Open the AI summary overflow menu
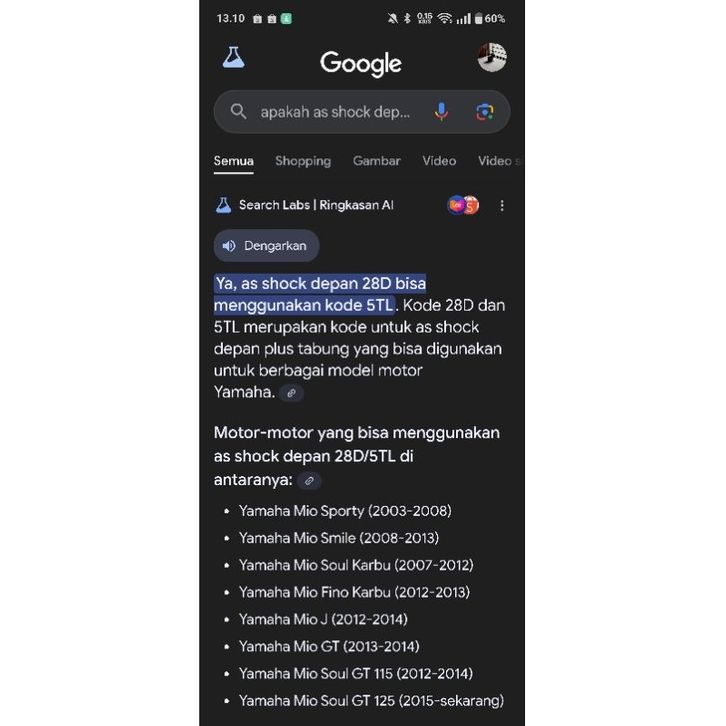The width and height of the screenshot is (726, 726). coord(502,205)
